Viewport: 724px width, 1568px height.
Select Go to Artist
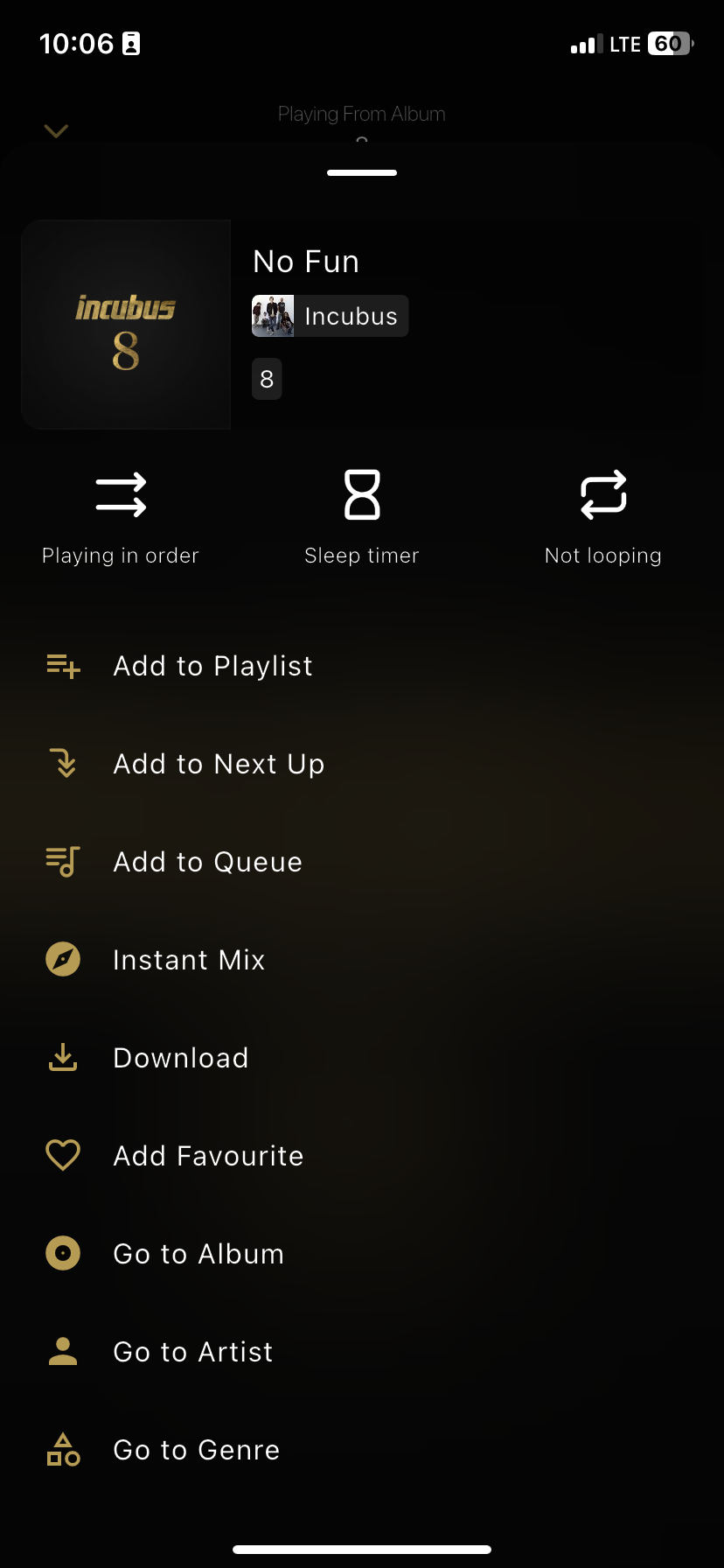[x=193, y=1353]
